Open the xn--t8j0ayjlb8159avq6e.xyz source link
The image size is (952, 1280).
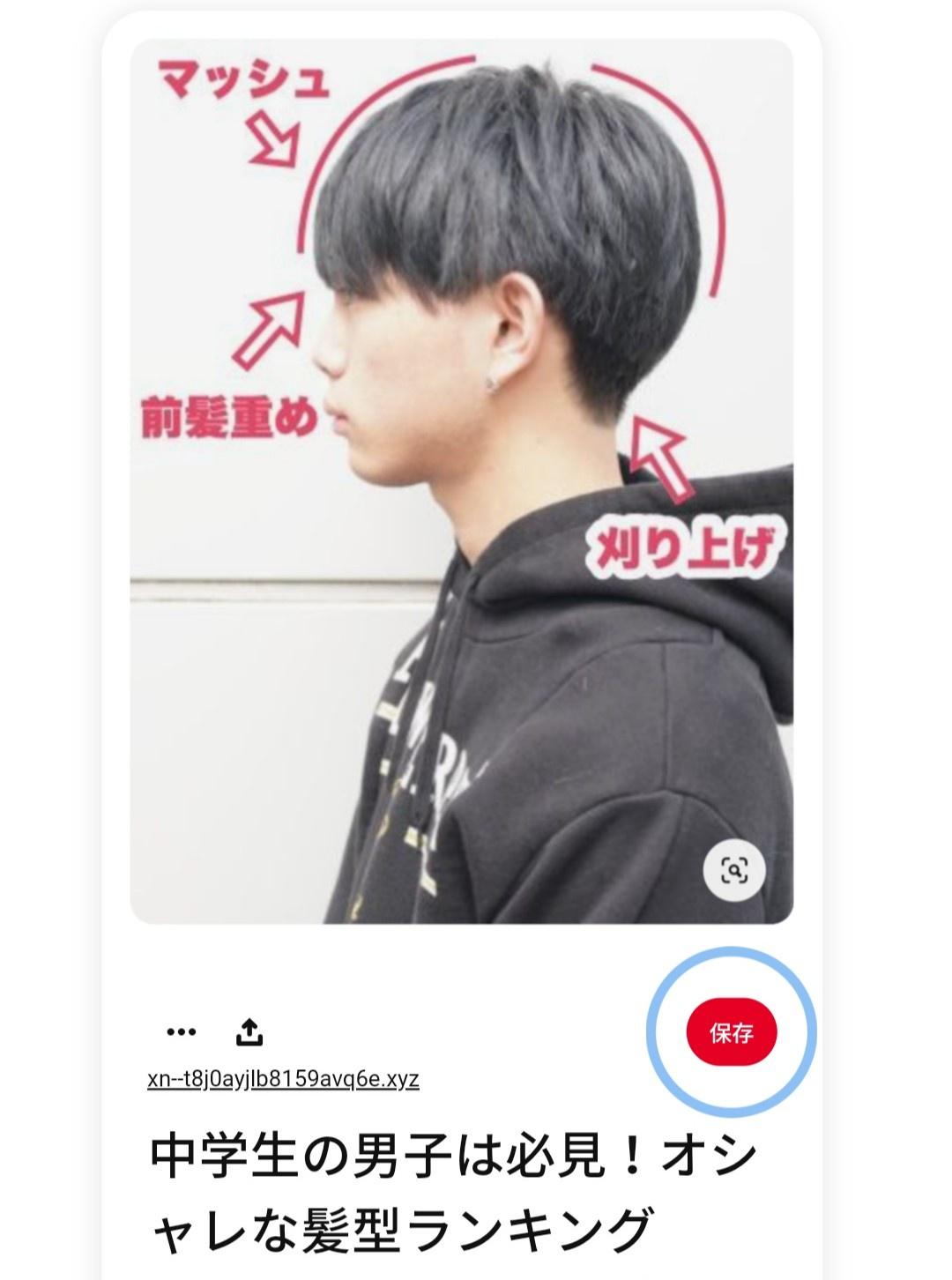(283, 1079)
